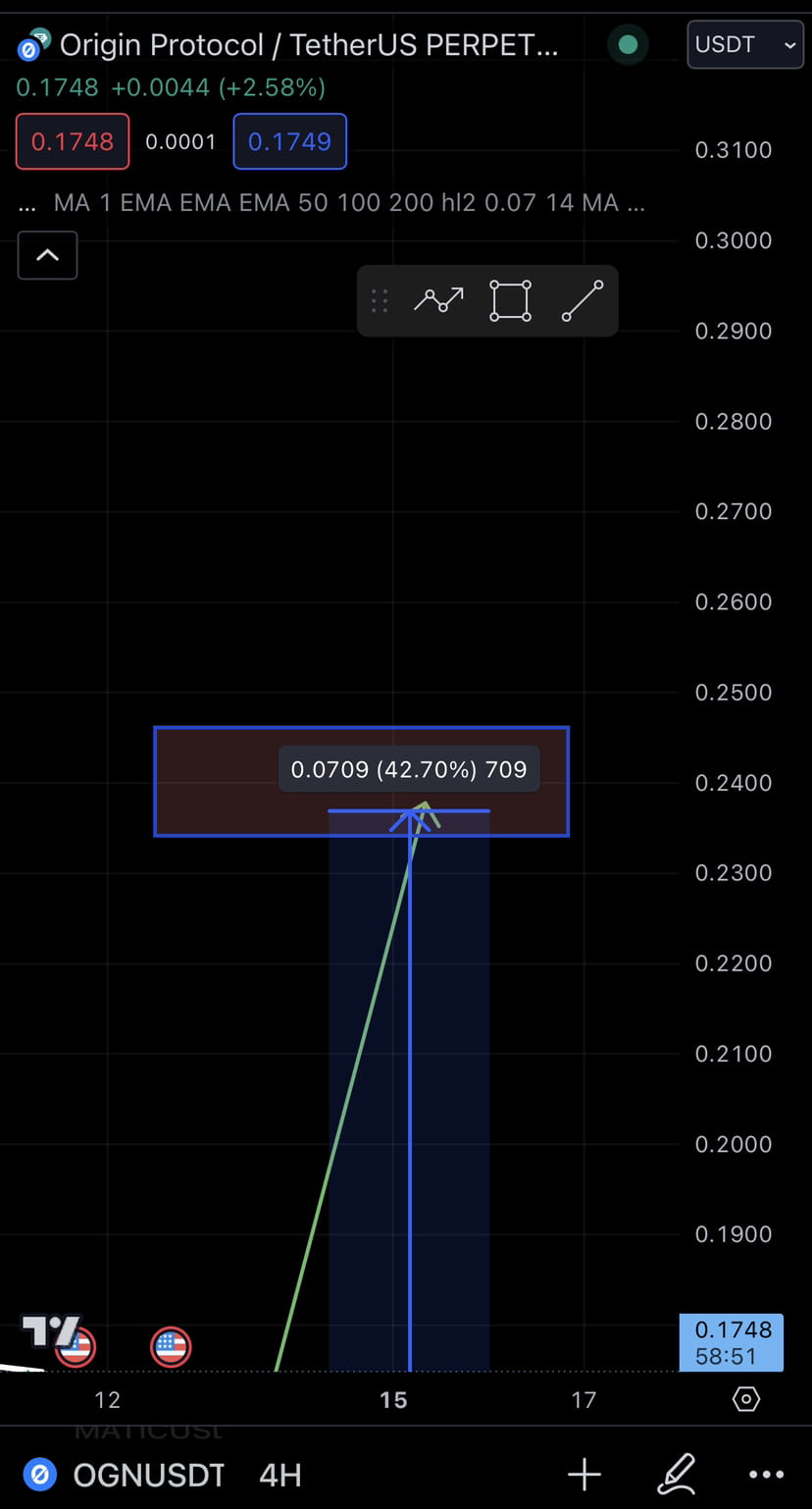Switch to the OGNUSDT symbol tab

[x=148, y=1474]
